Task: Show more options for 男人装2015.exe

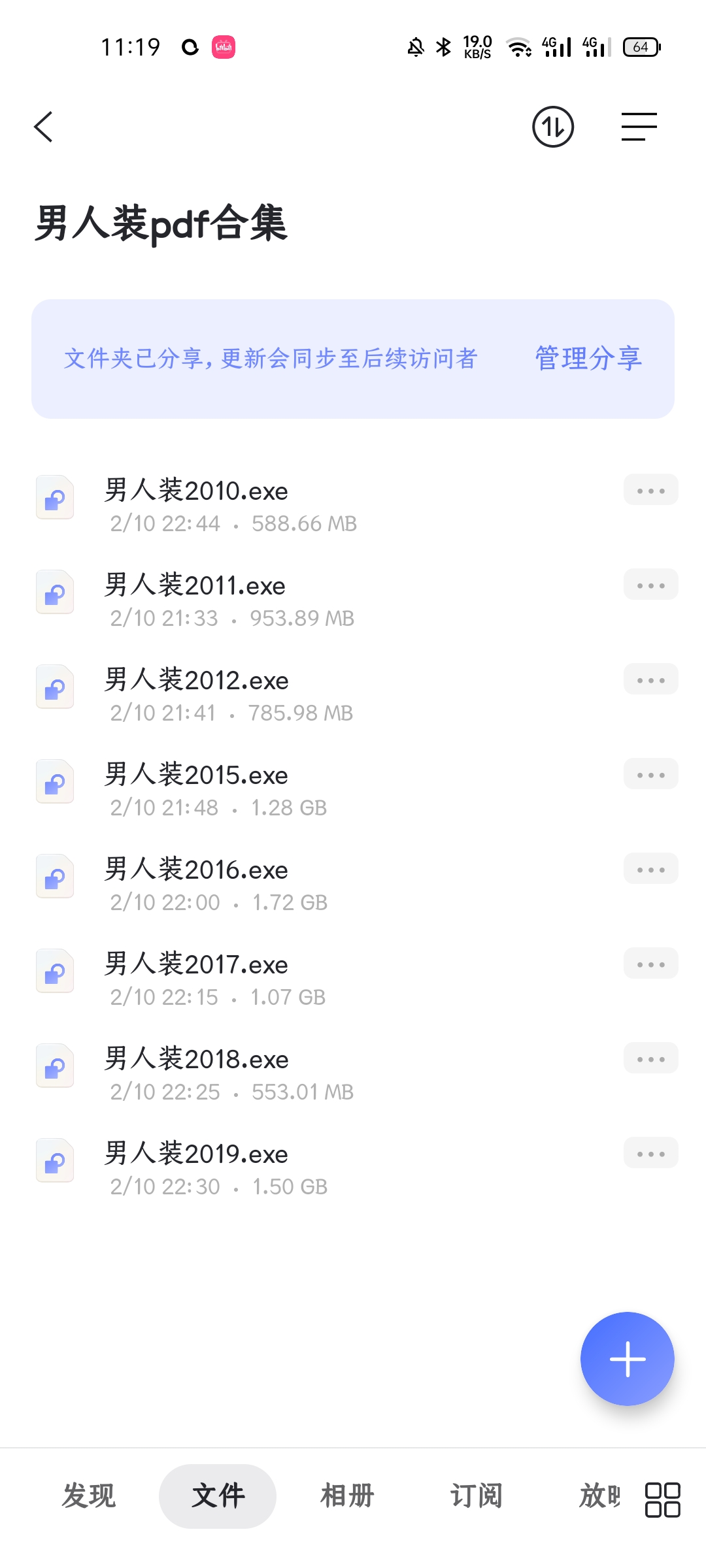Action: (x=650, y=775)
